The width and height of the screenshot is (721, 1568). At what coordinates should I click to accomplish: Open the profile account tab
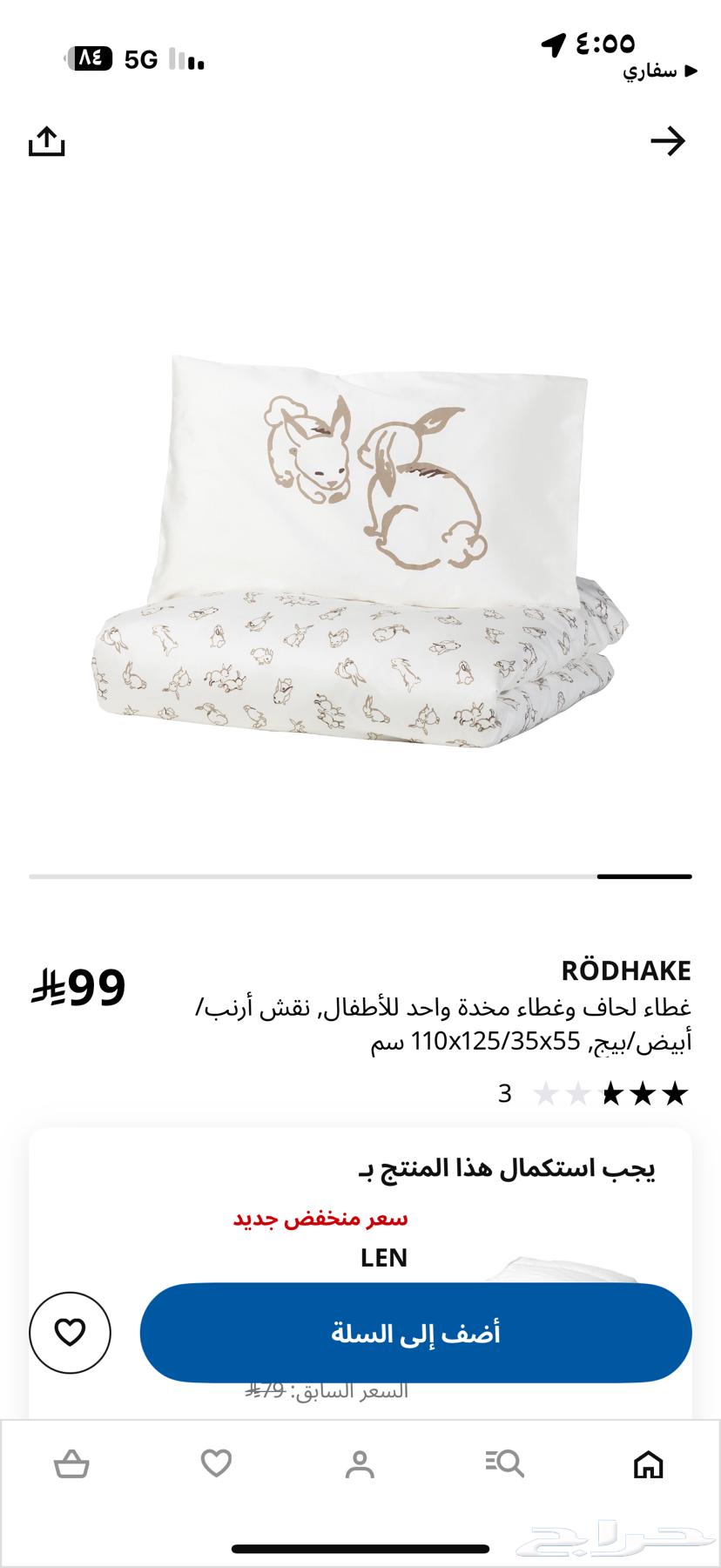click(x=360, y=1464)
